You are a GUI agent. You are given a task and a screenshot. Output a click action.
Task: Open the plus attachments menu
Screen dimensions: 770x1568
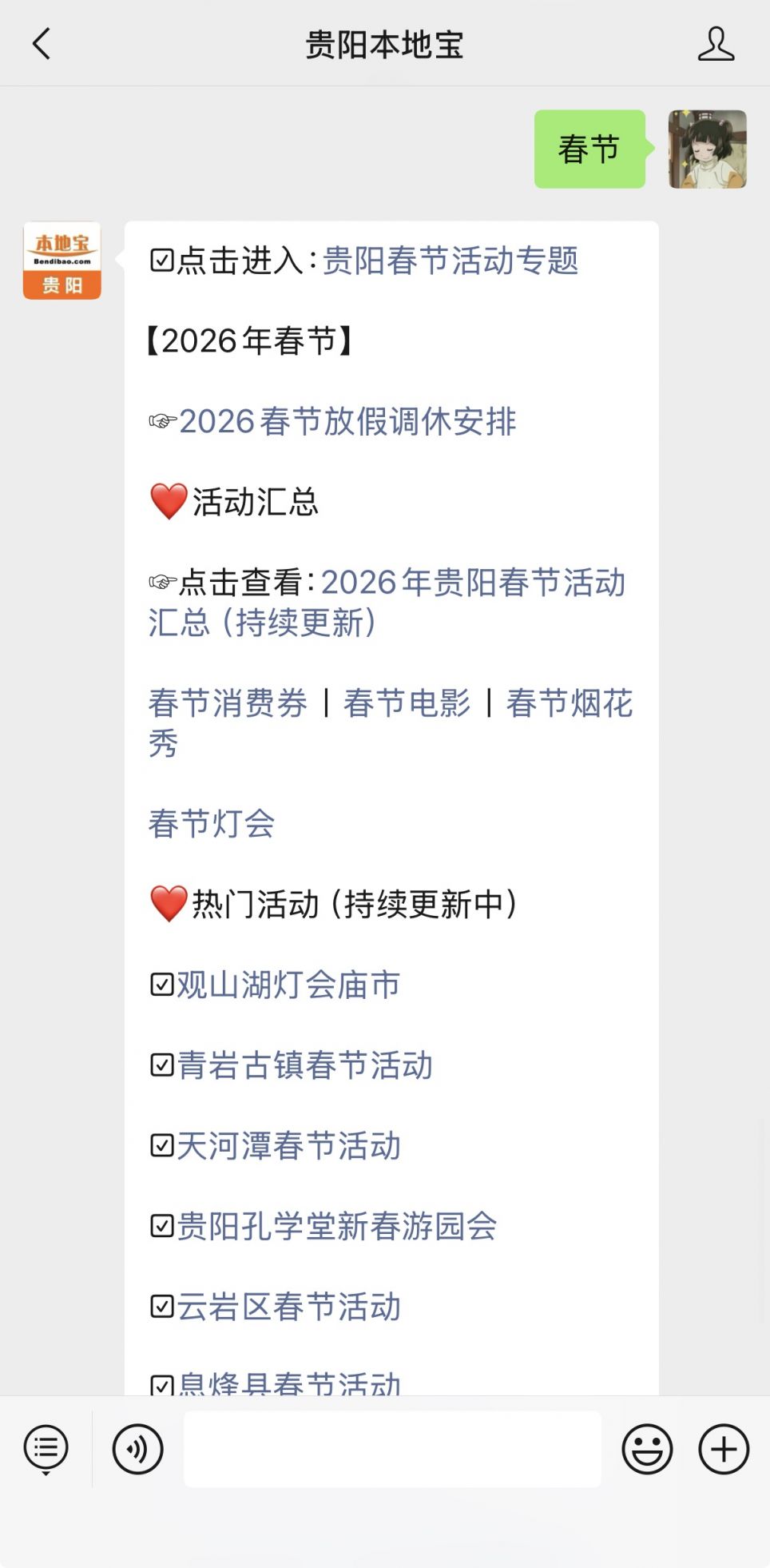tap(724, 1449)
